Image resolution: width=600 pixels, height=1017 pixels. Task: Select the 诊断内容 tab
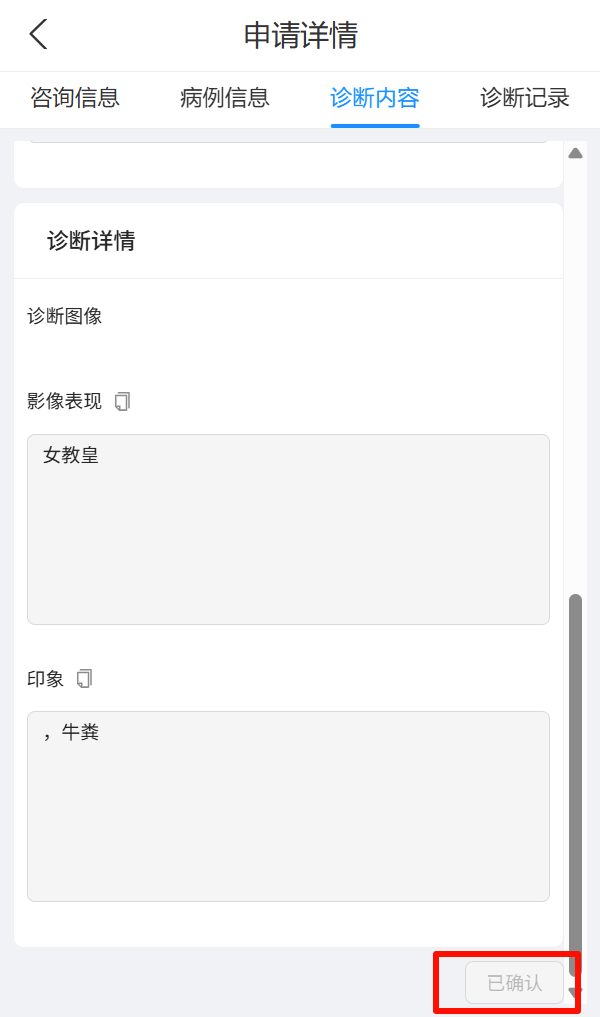coord(375,98)
